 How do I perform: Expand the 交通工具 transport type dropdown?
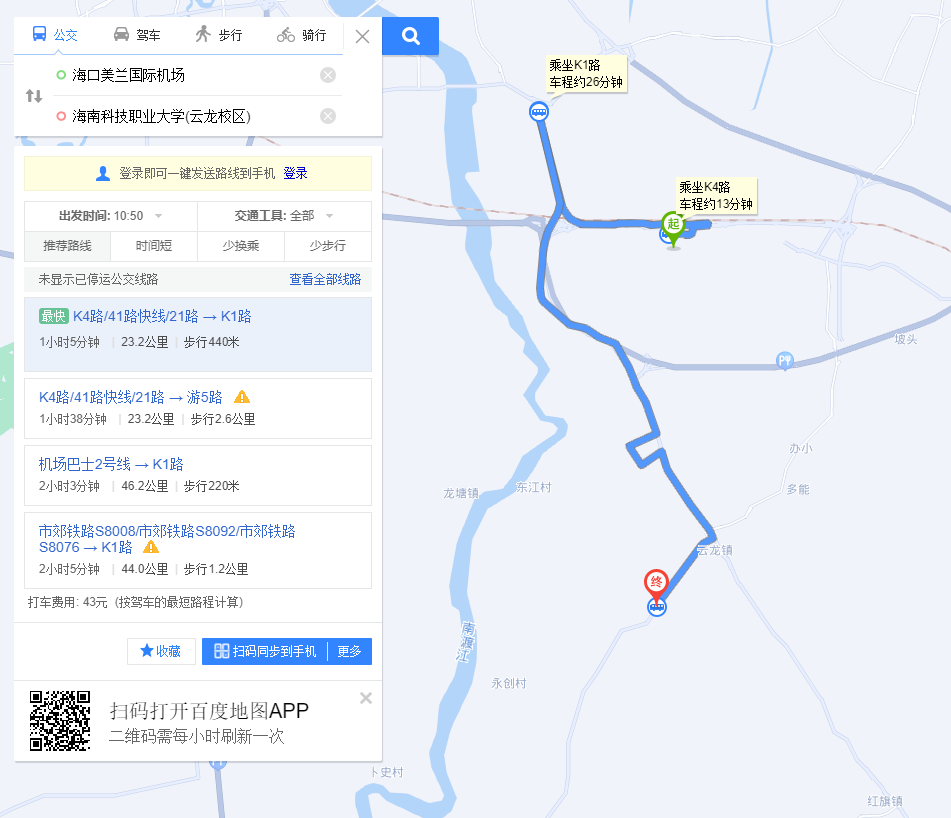(x=284, y=216)
